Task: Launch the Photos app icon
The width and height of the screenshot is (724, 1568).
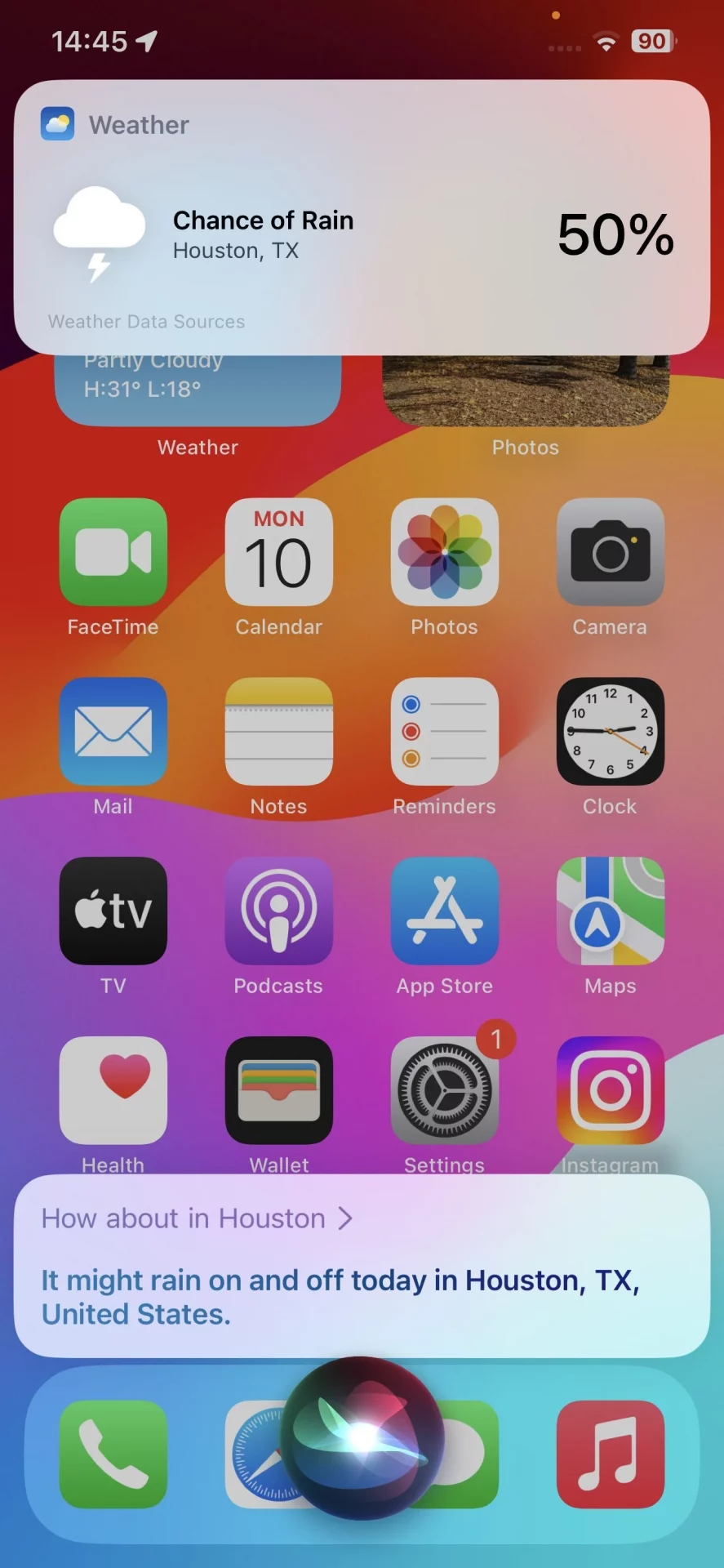Action: click(445, 552)
